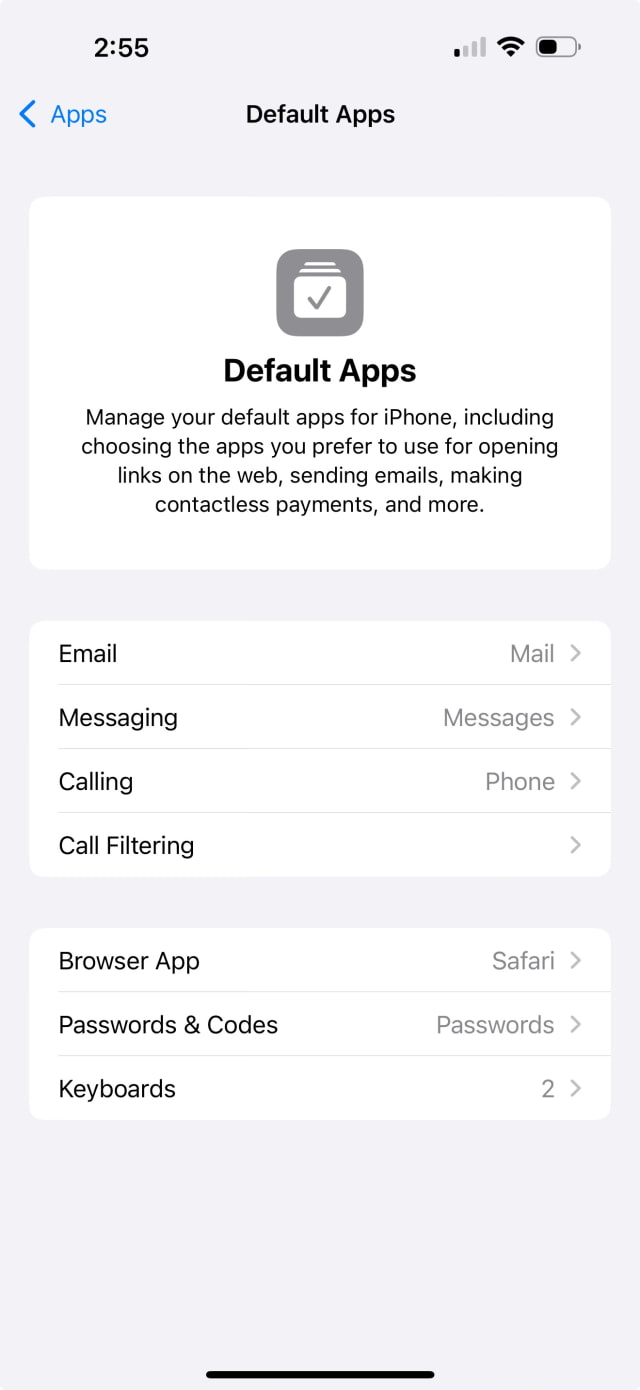Open the Messaging default app row
The width and height of the screenshot is (640, 1390).
(x=320, y=717)
